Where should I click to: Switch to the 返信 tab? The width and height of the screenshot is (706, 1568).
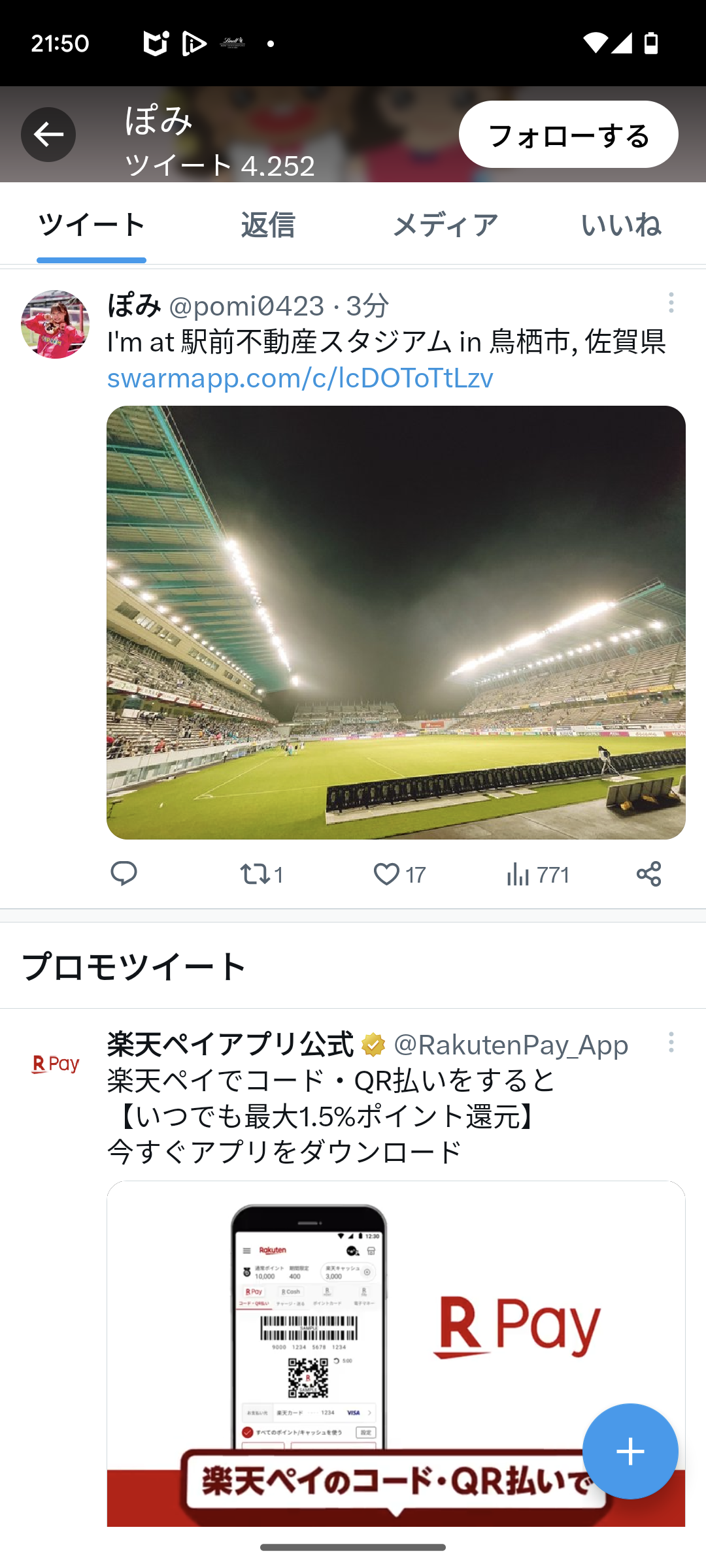tap(268, 225)
